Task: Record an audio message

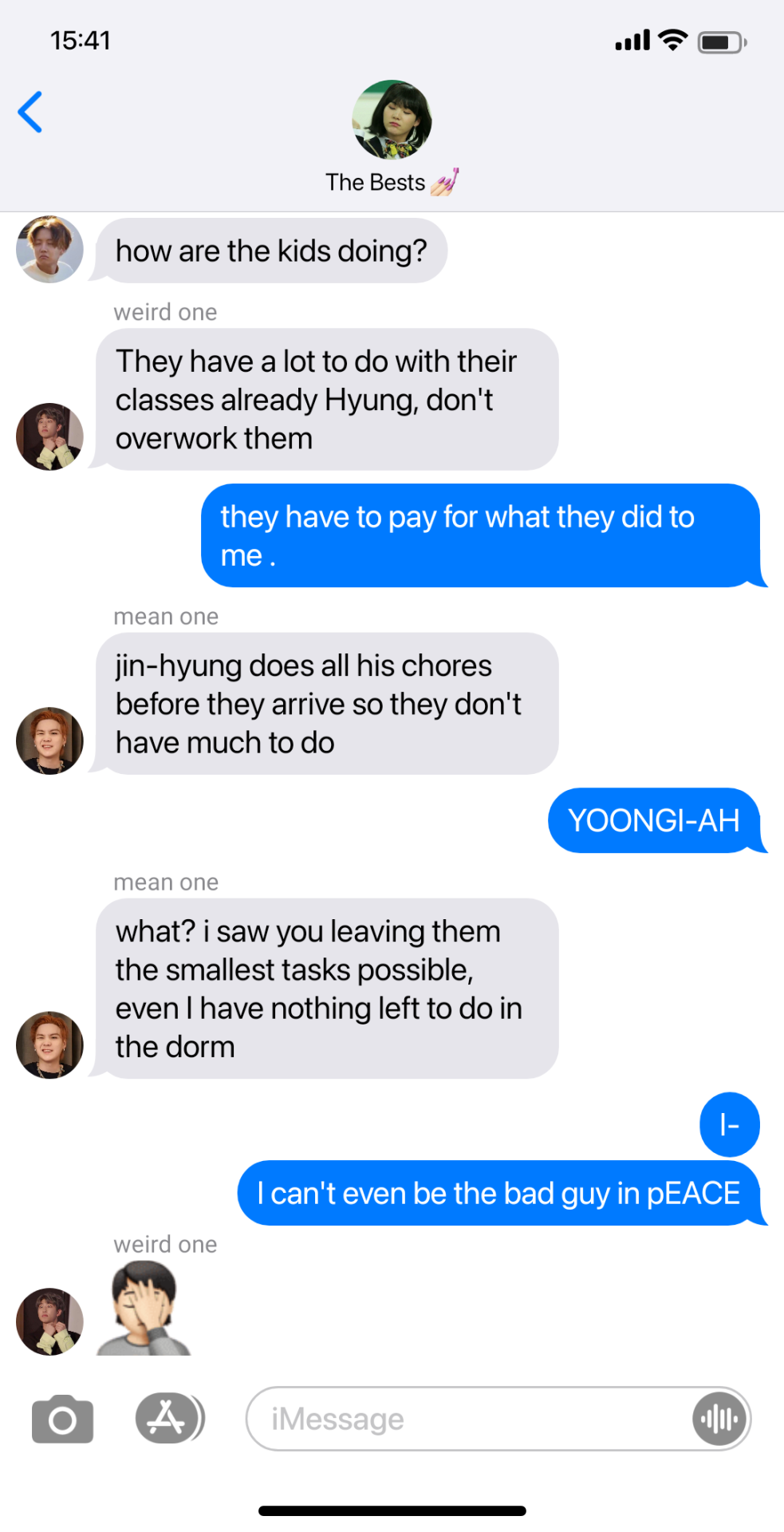Action: tap(719, 1419)
